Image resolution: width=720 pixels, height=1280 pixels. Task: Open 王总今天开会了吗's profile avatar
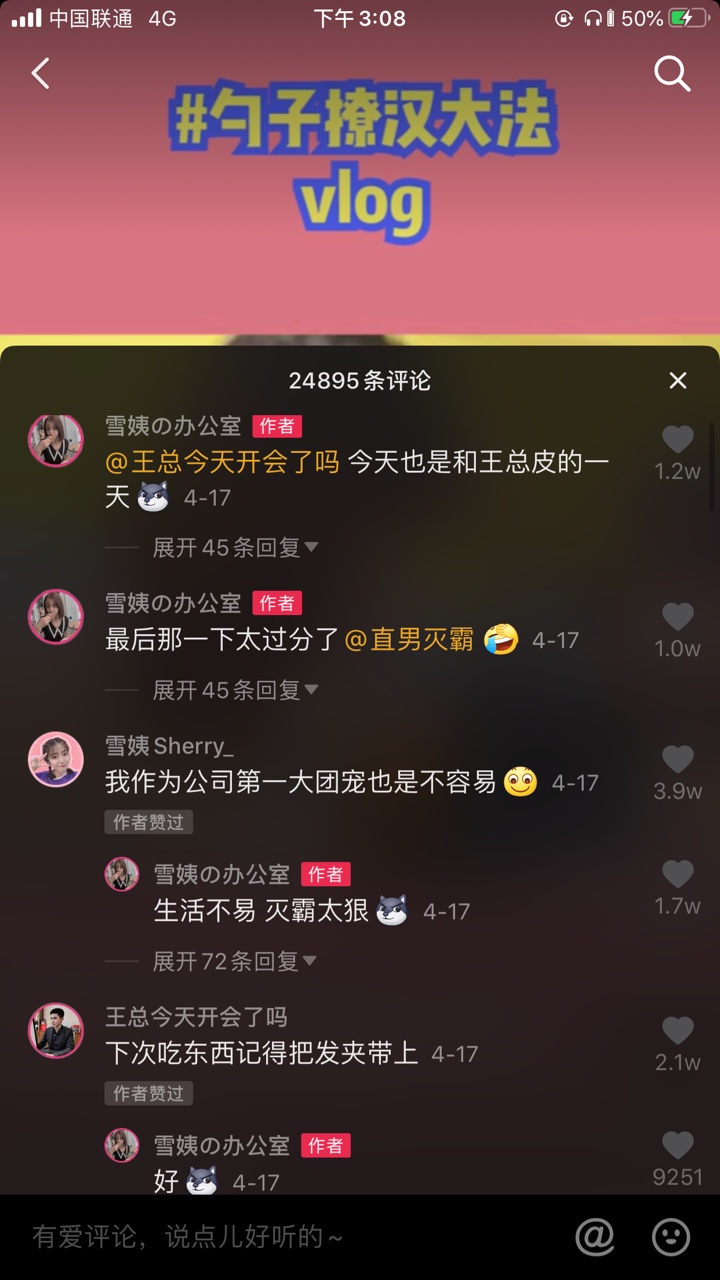coord(55,1030)
